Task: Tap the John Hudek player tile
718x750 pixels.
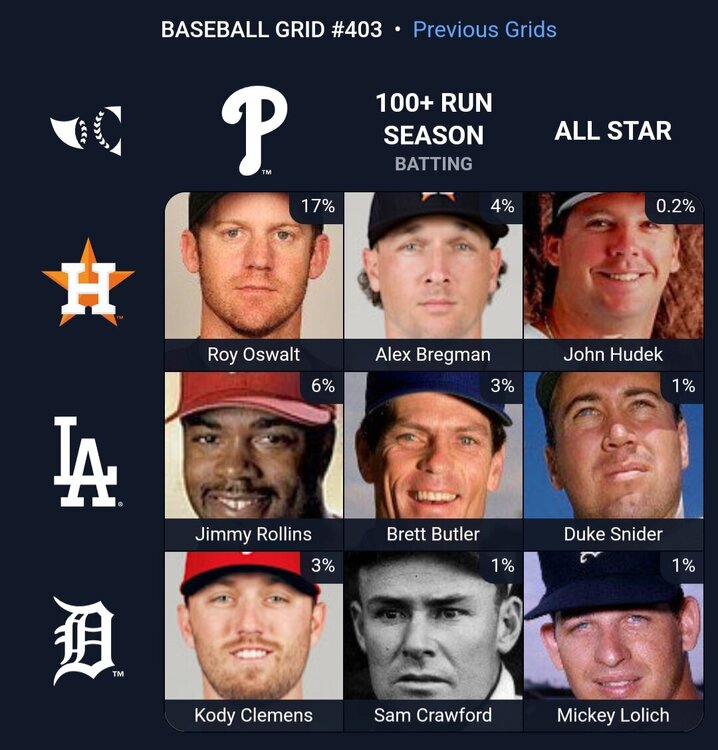Action: point(612,280)
